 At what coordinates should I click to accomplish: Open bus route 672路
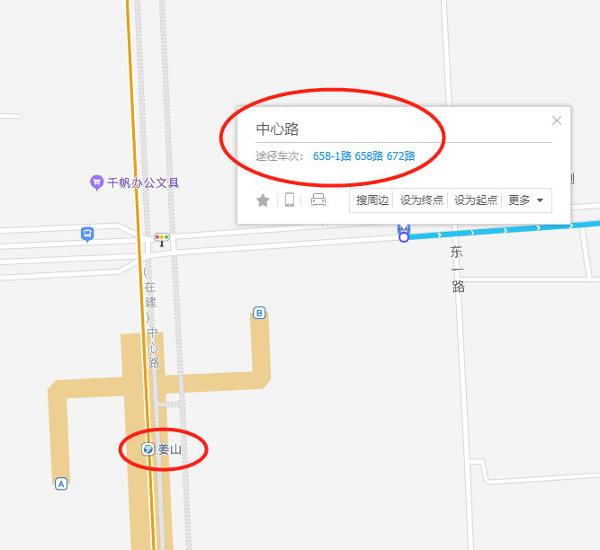pos(400,157)
